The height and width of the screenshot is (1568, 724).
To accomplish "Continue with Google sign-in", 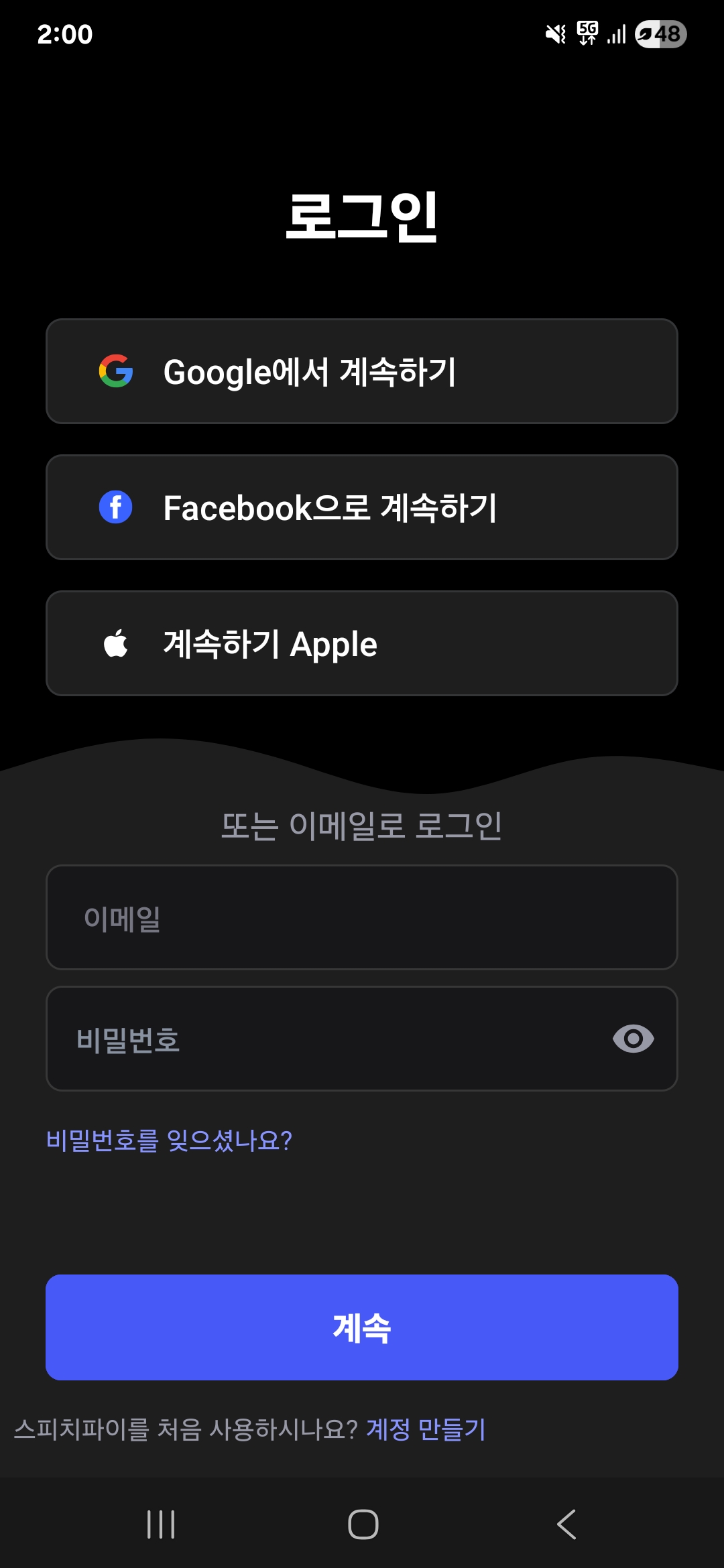I will (x=362, y=371).
